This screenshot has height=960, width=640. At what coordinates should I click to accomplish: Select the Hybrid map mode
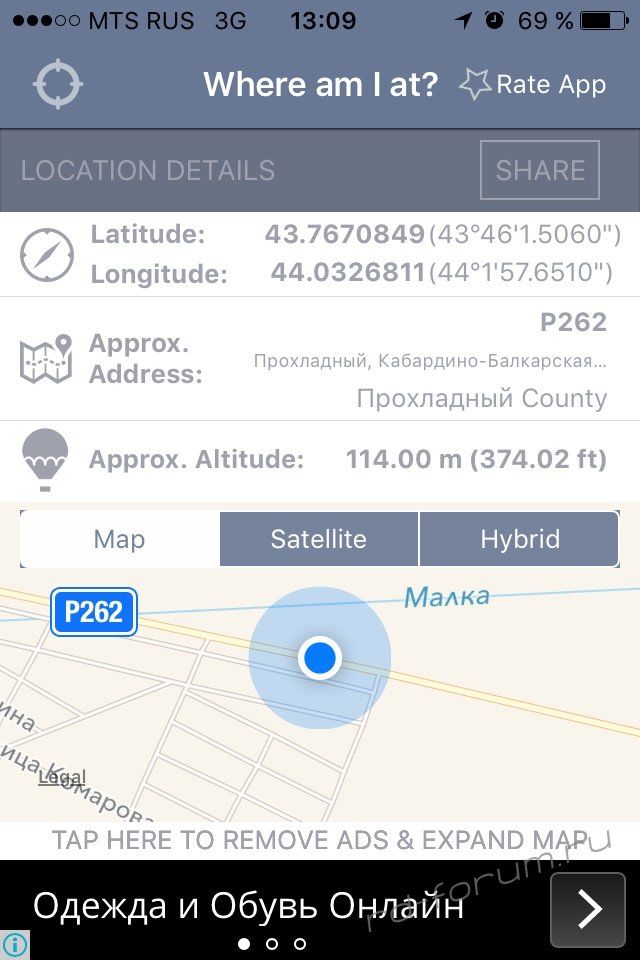pos(519,539)
